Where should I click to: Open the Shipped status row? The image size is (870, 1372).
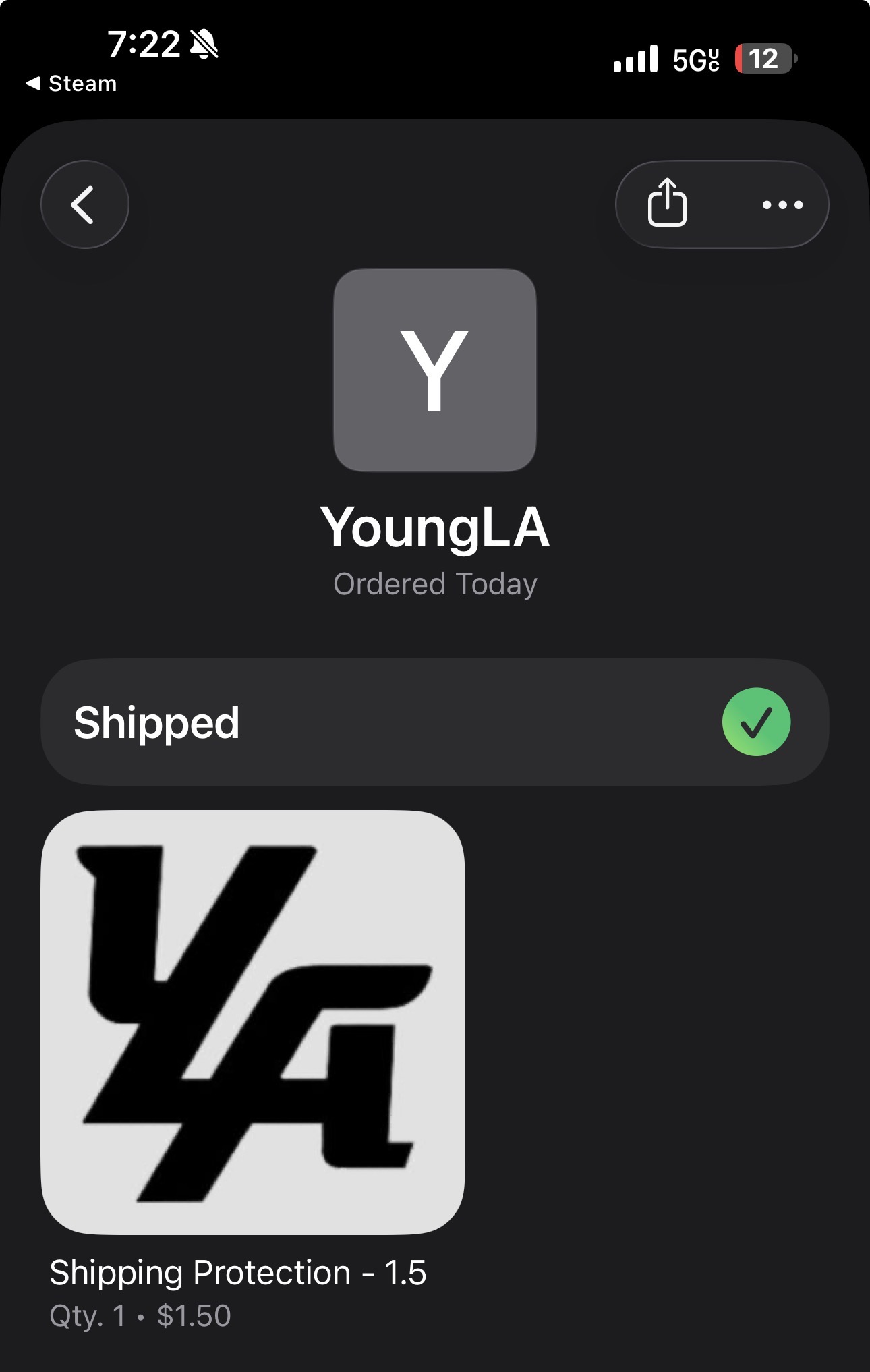pos(434,722)
